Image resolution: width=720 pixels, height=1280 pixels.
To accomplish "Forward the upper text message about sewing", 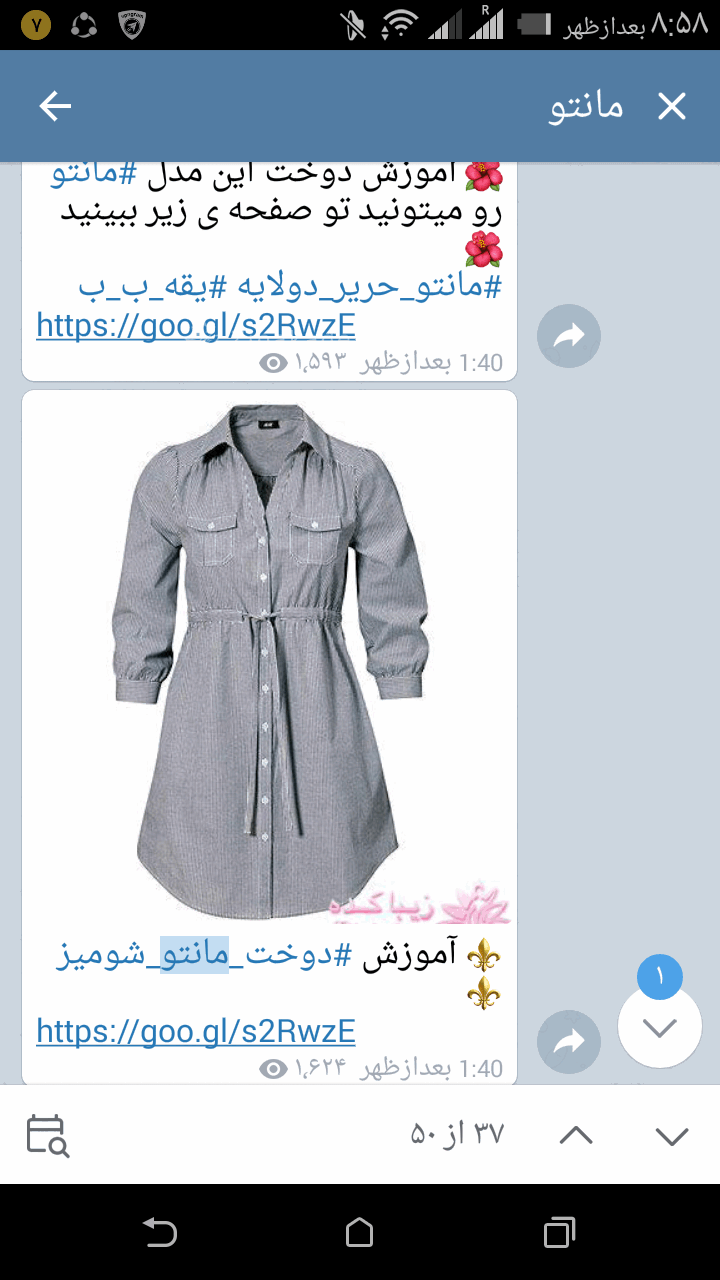I will click(568, 336).
